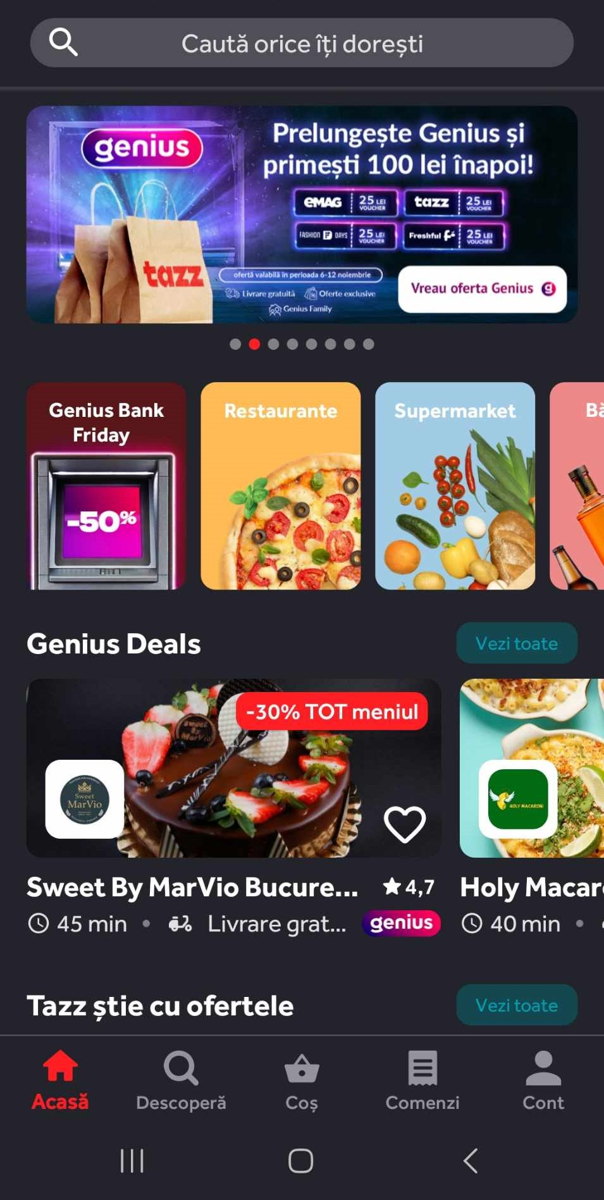Go to the Acasă tab
The image size is (604, 1200).
pyautogui.click(x=60, y=1081)
